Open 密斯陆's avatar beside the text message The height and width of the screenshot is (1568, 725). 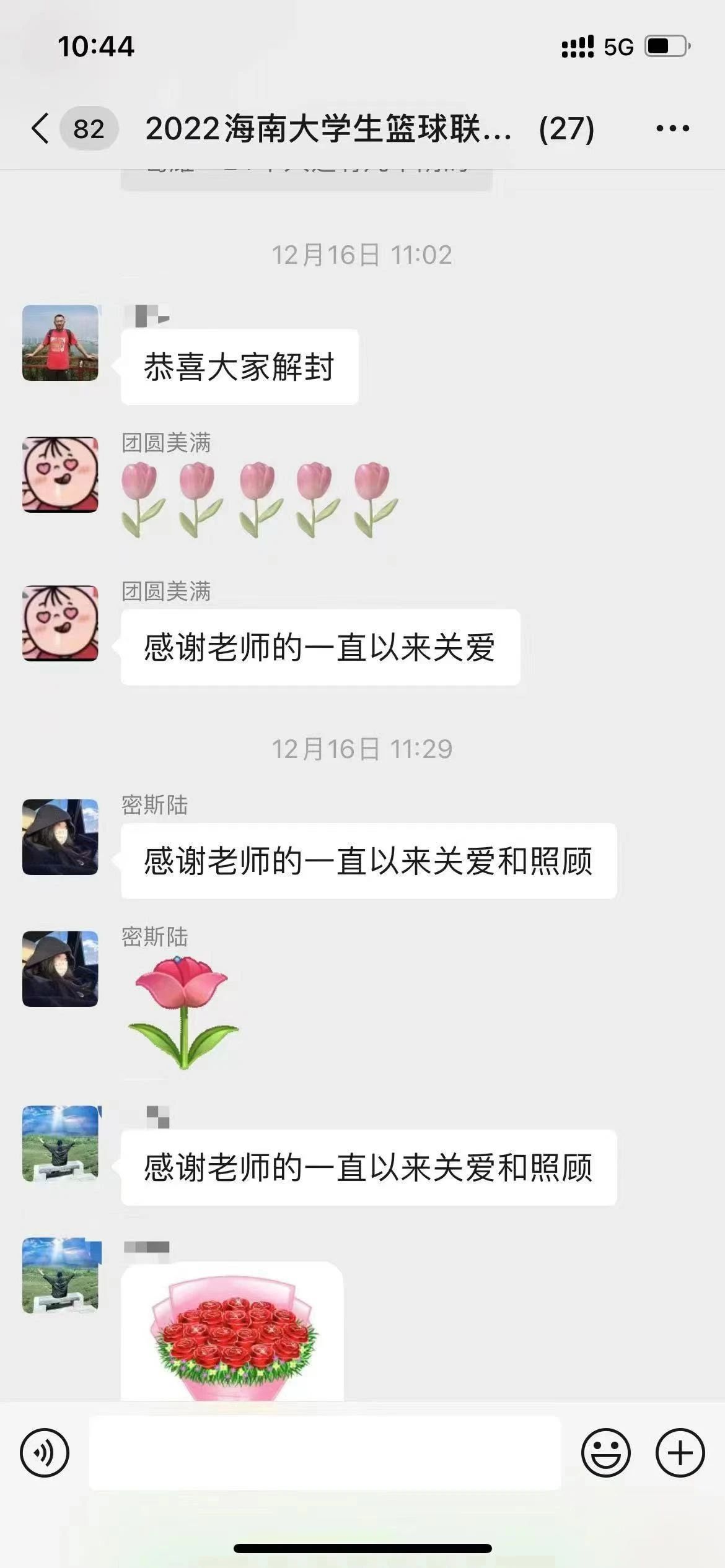pos(60,837)
